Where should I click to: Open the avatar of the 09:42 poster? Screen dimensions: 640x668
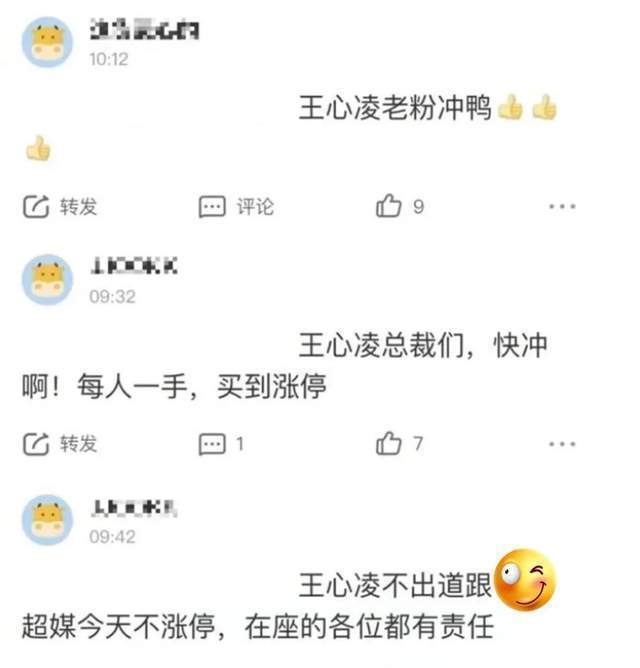(x=47, y=520)
